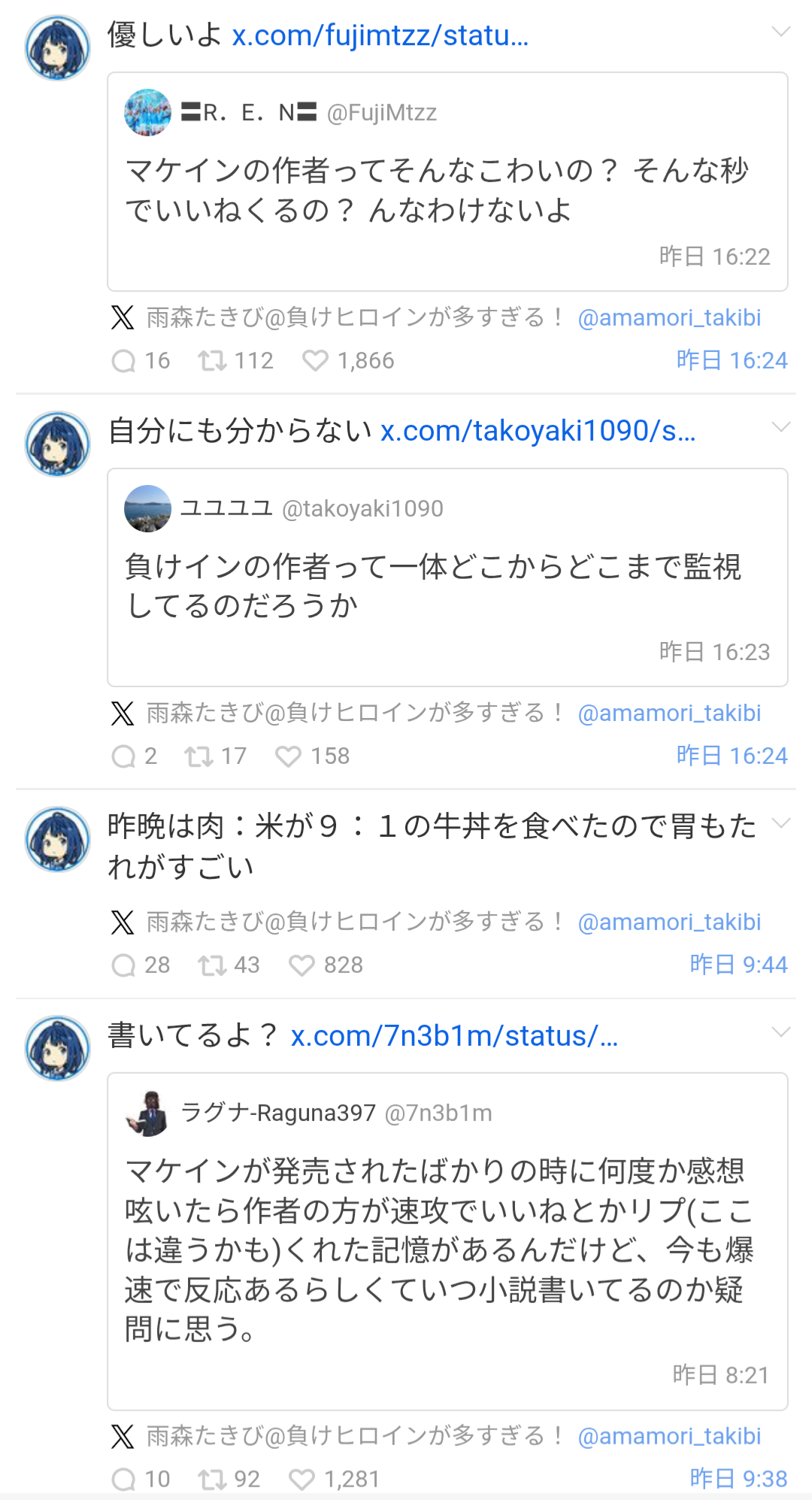This screenshot has width=812, height=1500.
Task: Open the x.com/fujimtzz status link
Action: 380,36
